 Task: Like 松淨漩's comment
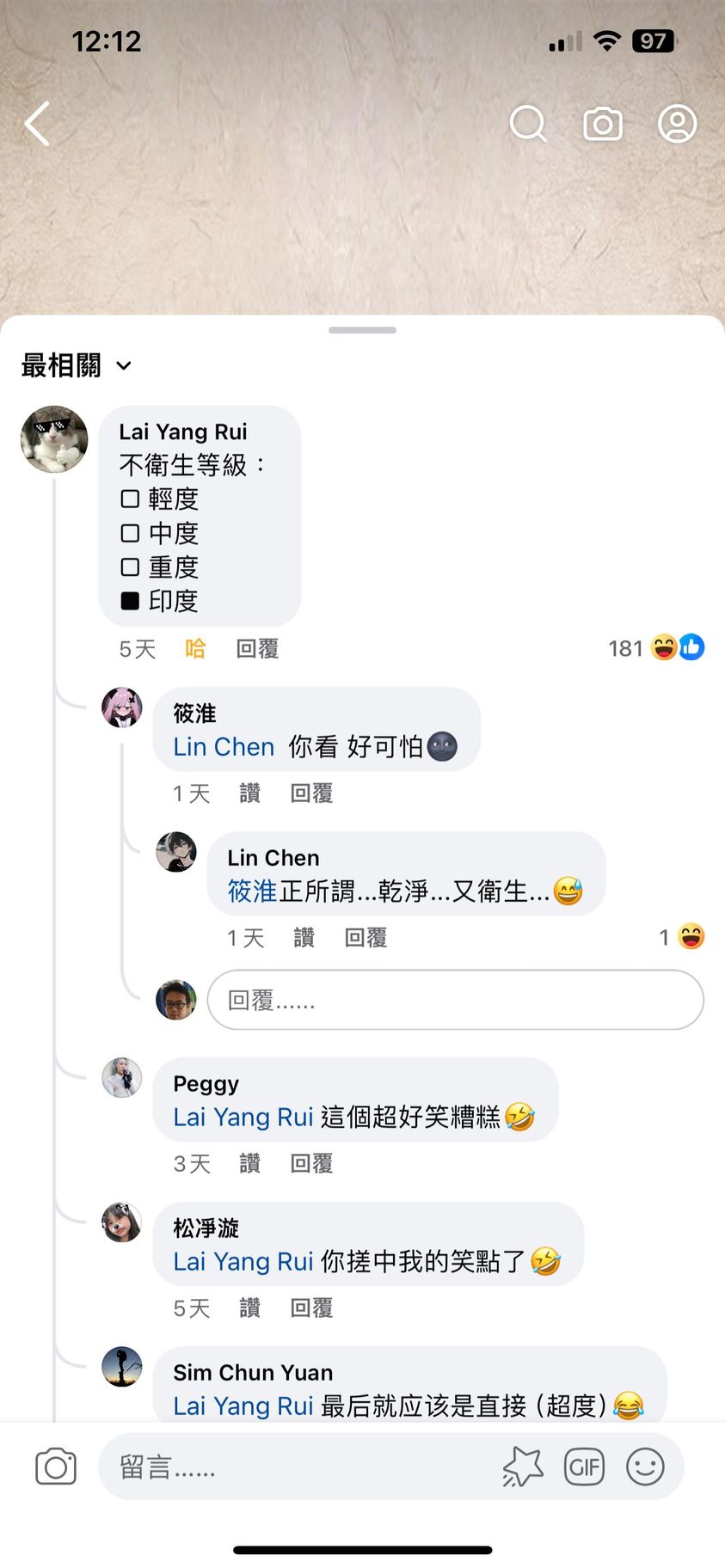(x=249, y=1308)
